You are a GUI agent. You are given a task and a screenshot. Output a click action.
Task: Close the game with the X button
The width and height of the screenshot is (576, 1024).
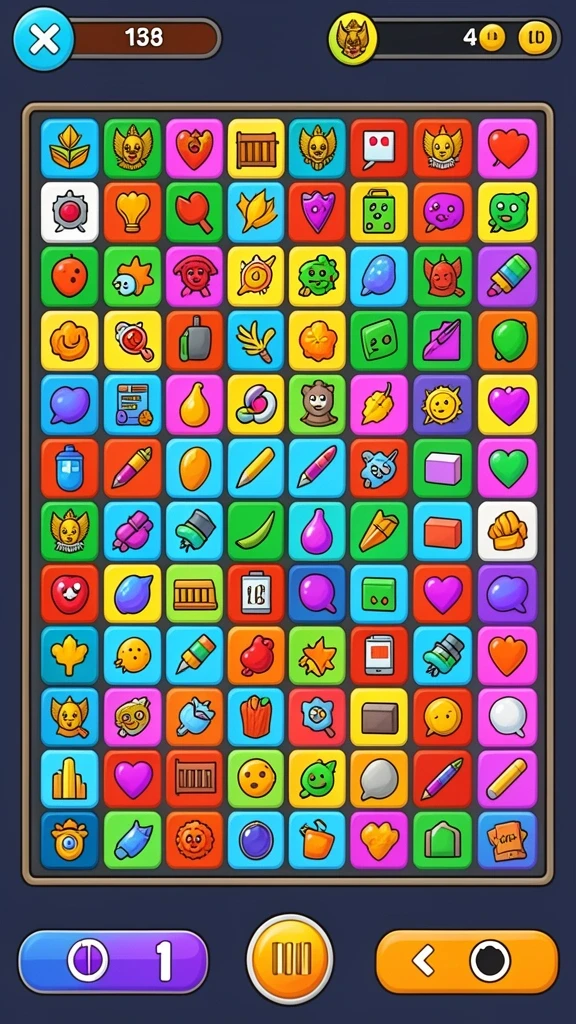tap(44, 39)
